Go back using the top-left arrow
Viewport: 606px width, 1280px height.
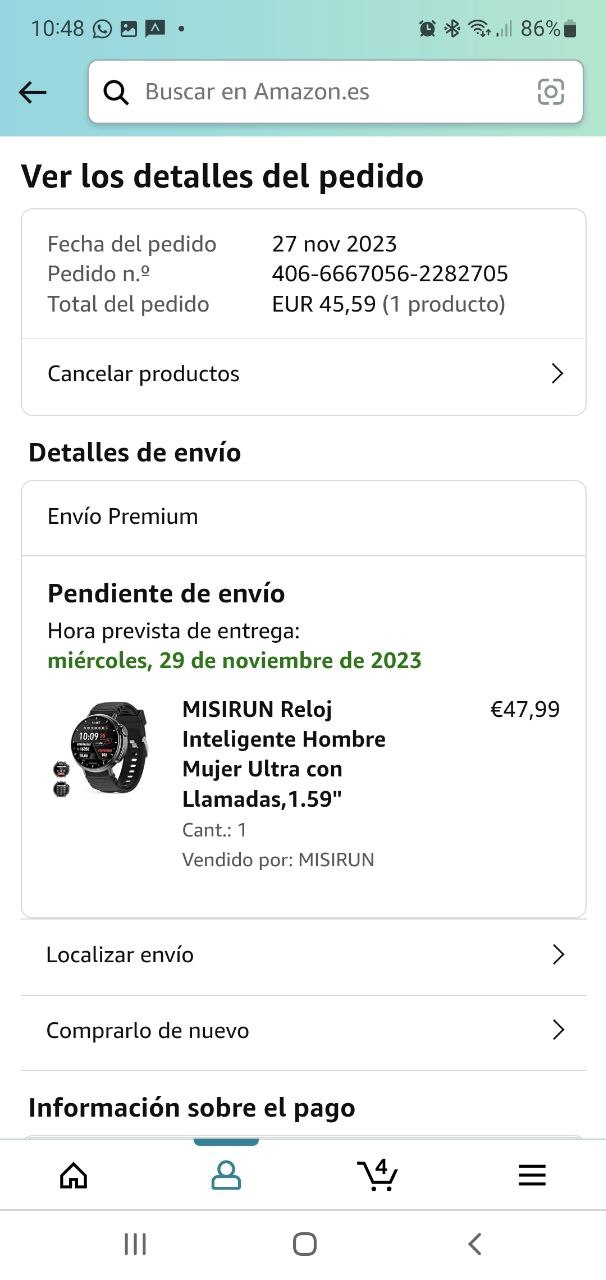click(33, 92)
